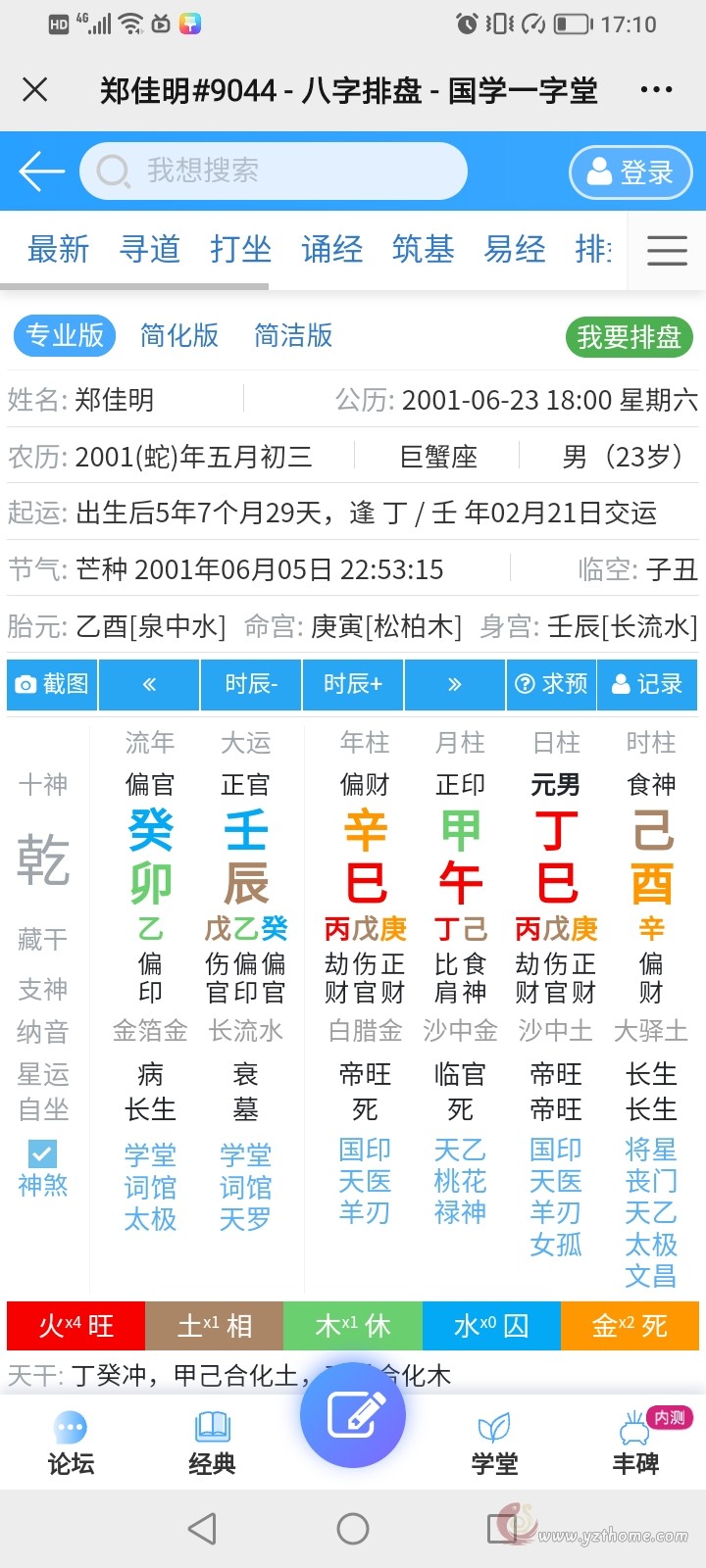Image resolution: width=706 pixels, height=1568 pixels.
Task: Tap 截图 to capture the chart
Action: pos(52,684)
